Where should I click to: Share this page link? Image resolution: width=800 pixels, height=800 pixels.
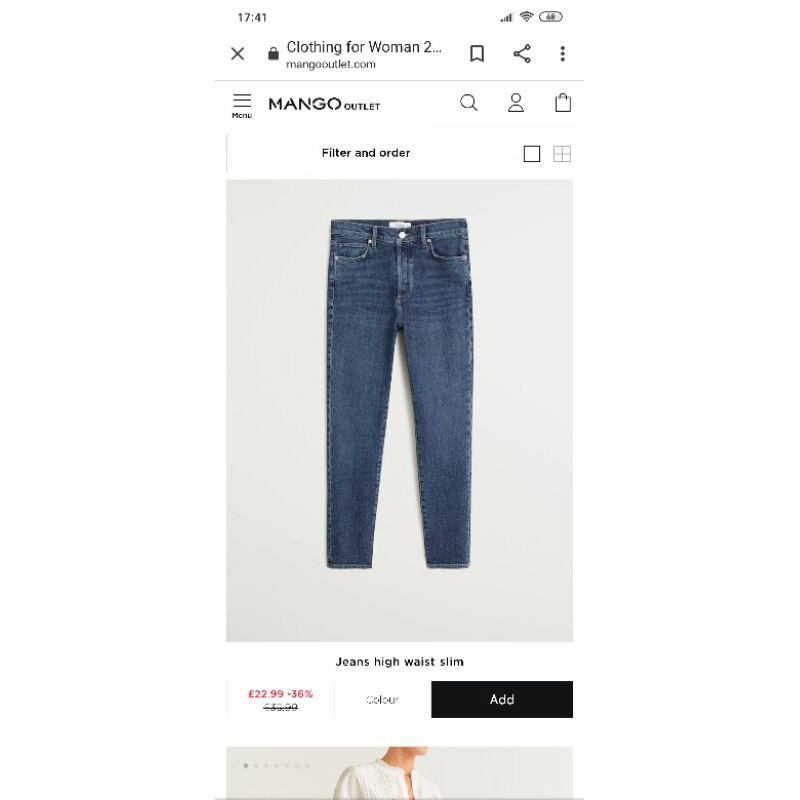point(522,54)
